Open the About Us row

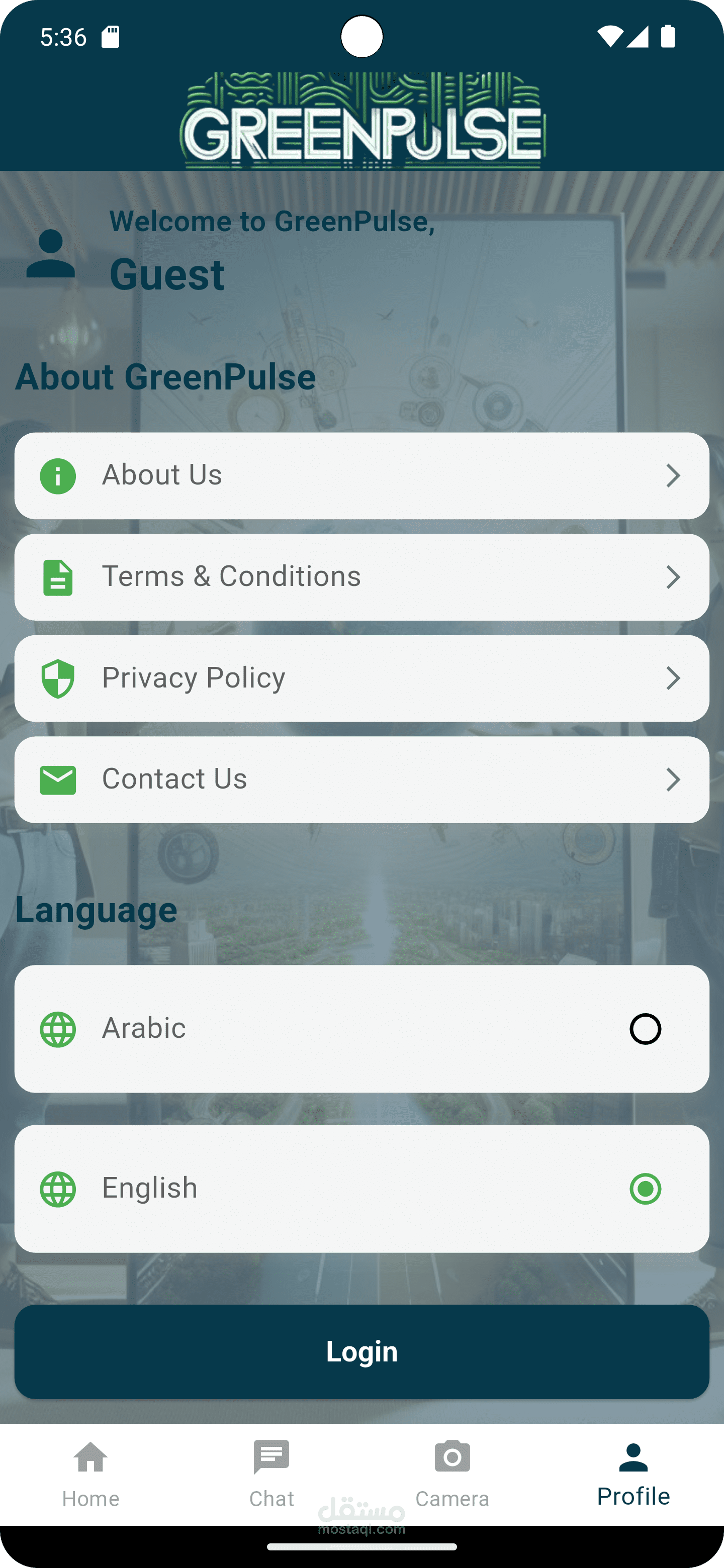361,475
